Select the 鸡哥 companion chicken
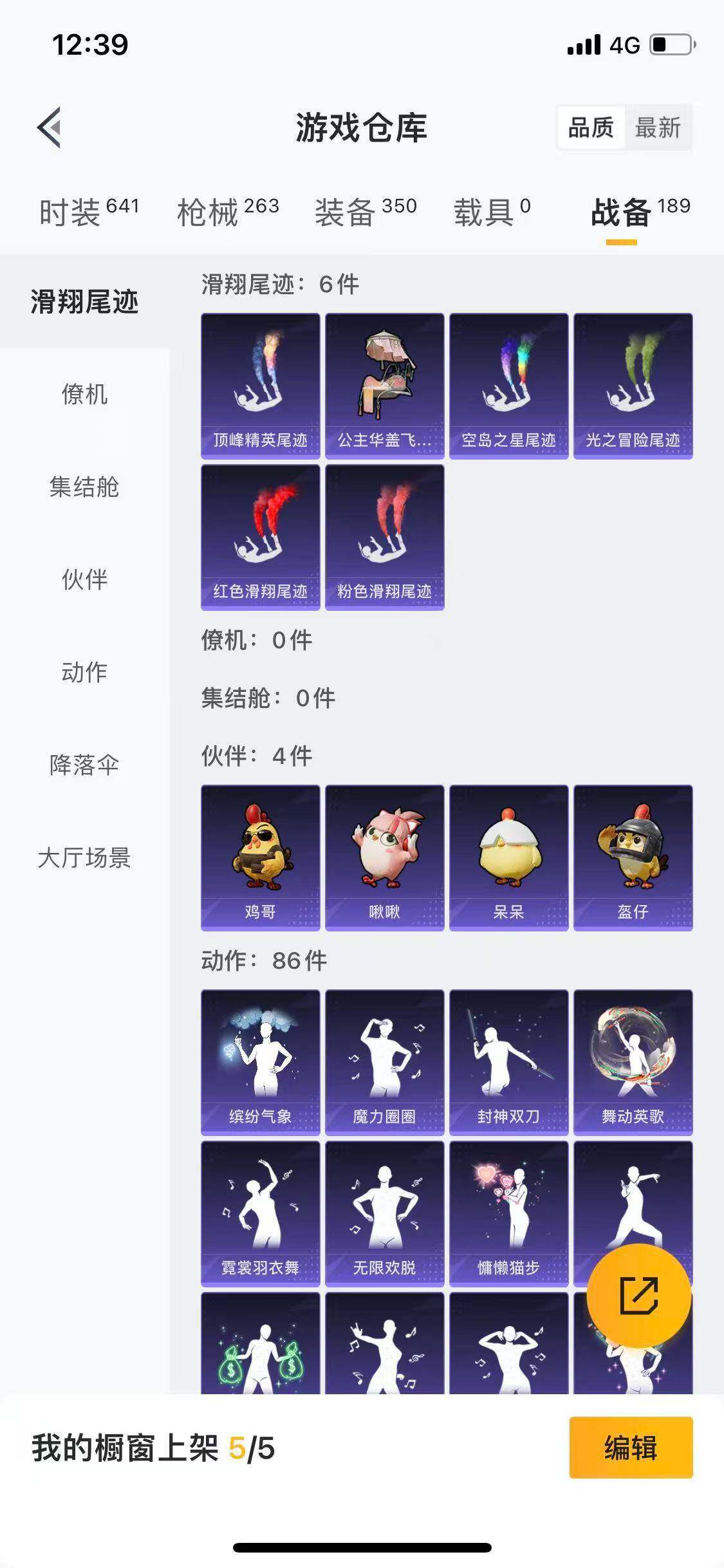Image resolution: width=724 pixels, height=1568 pixels. pos(260,859)
